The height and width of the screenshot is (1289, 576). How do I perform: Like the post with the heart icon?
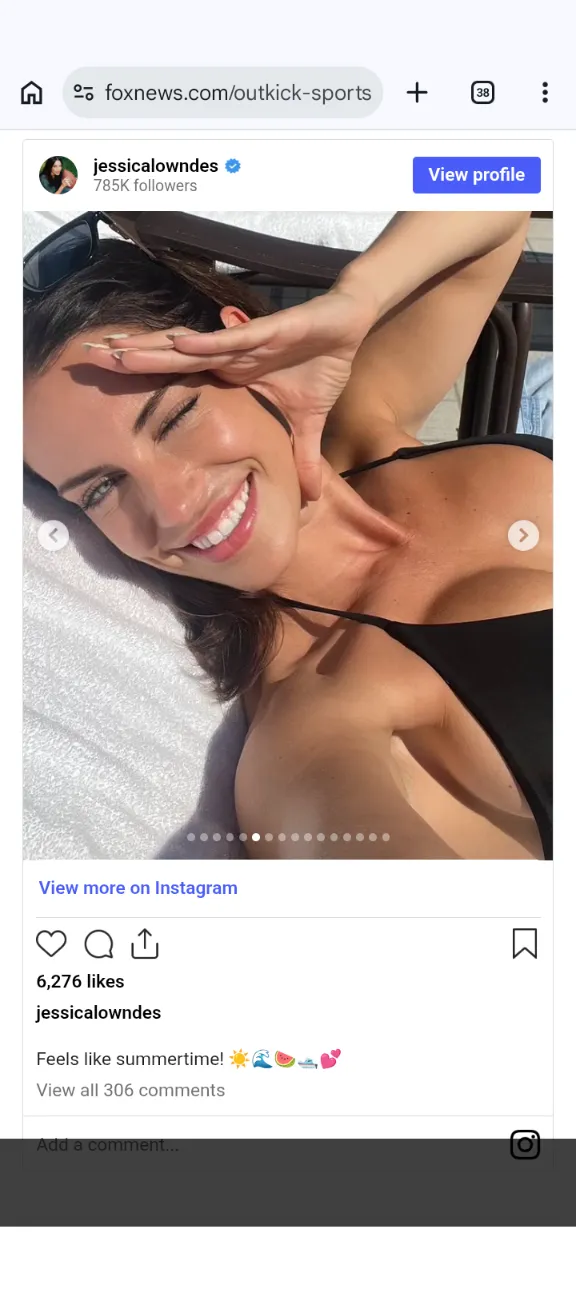(51, 944)
